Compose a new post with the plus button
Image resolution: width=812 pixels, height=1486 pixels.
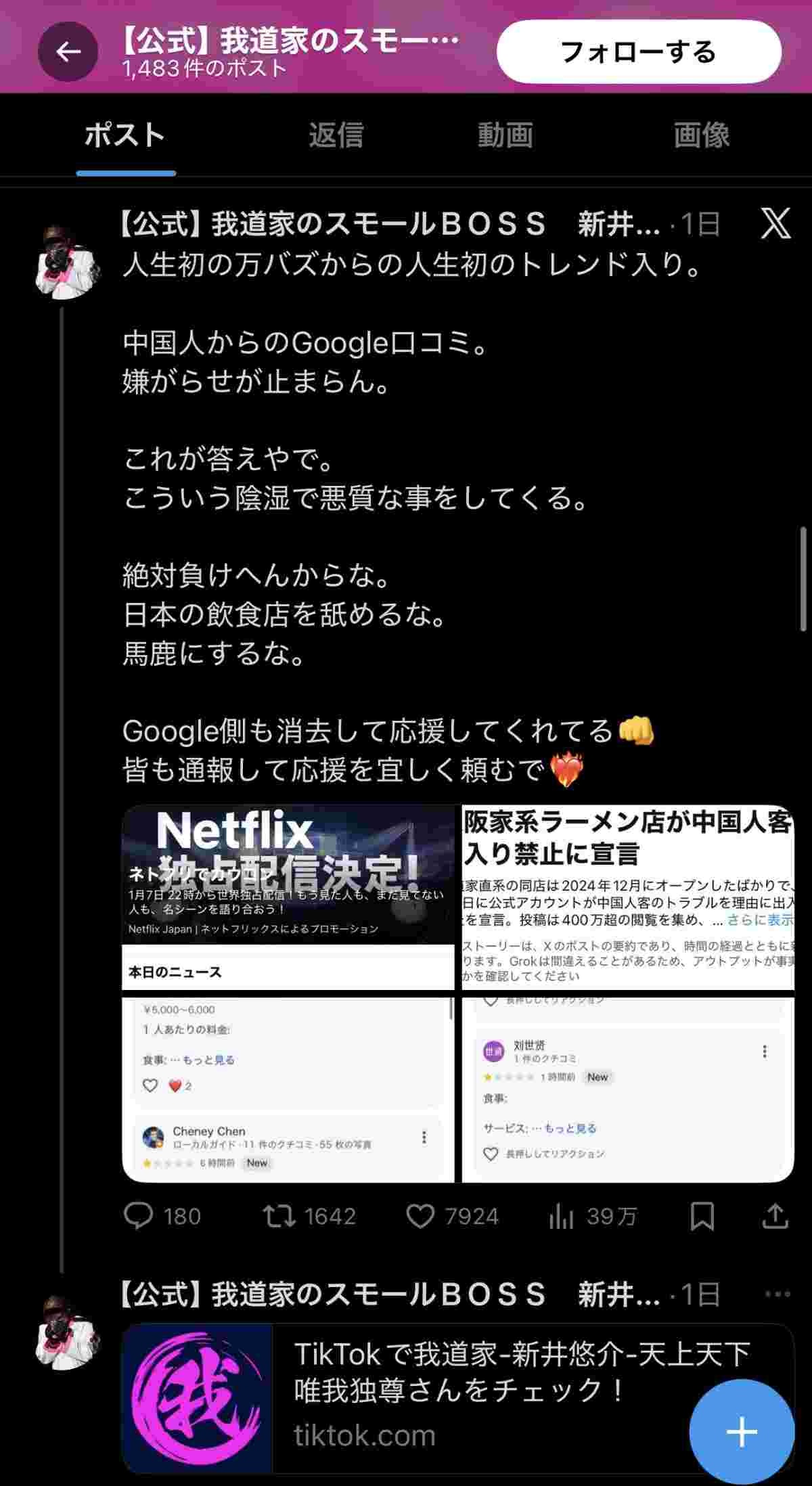(x=742, y=1431)
